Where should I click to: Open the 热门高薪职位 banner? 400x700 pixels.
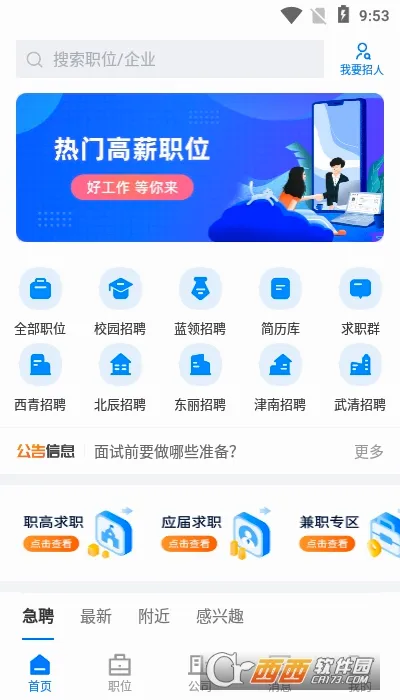coord(200,167)
